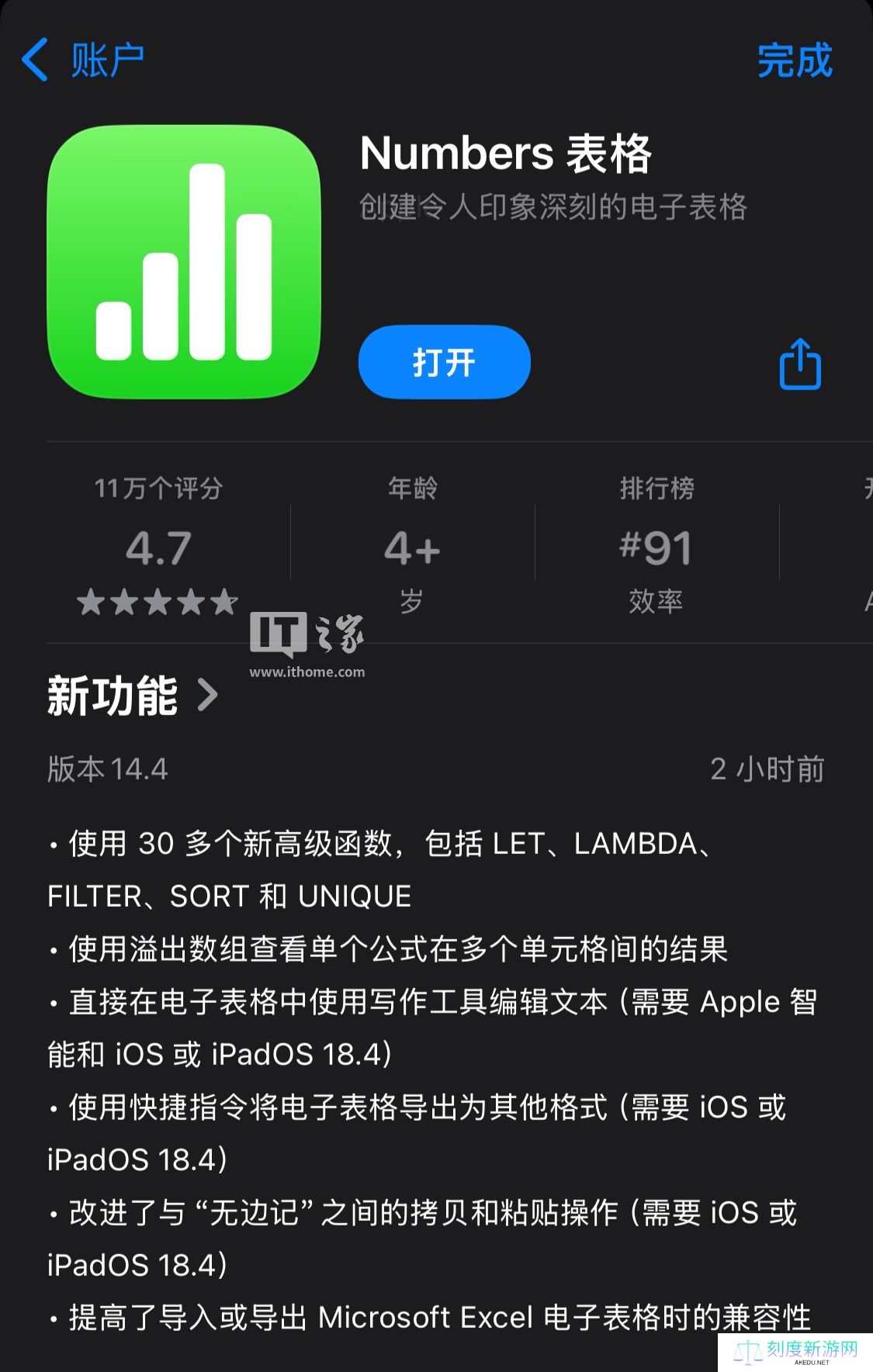Tap the 4.7 rating score
Viewport: 873px width, 1372px height.
pyautogui.click(x=158, y=547)
